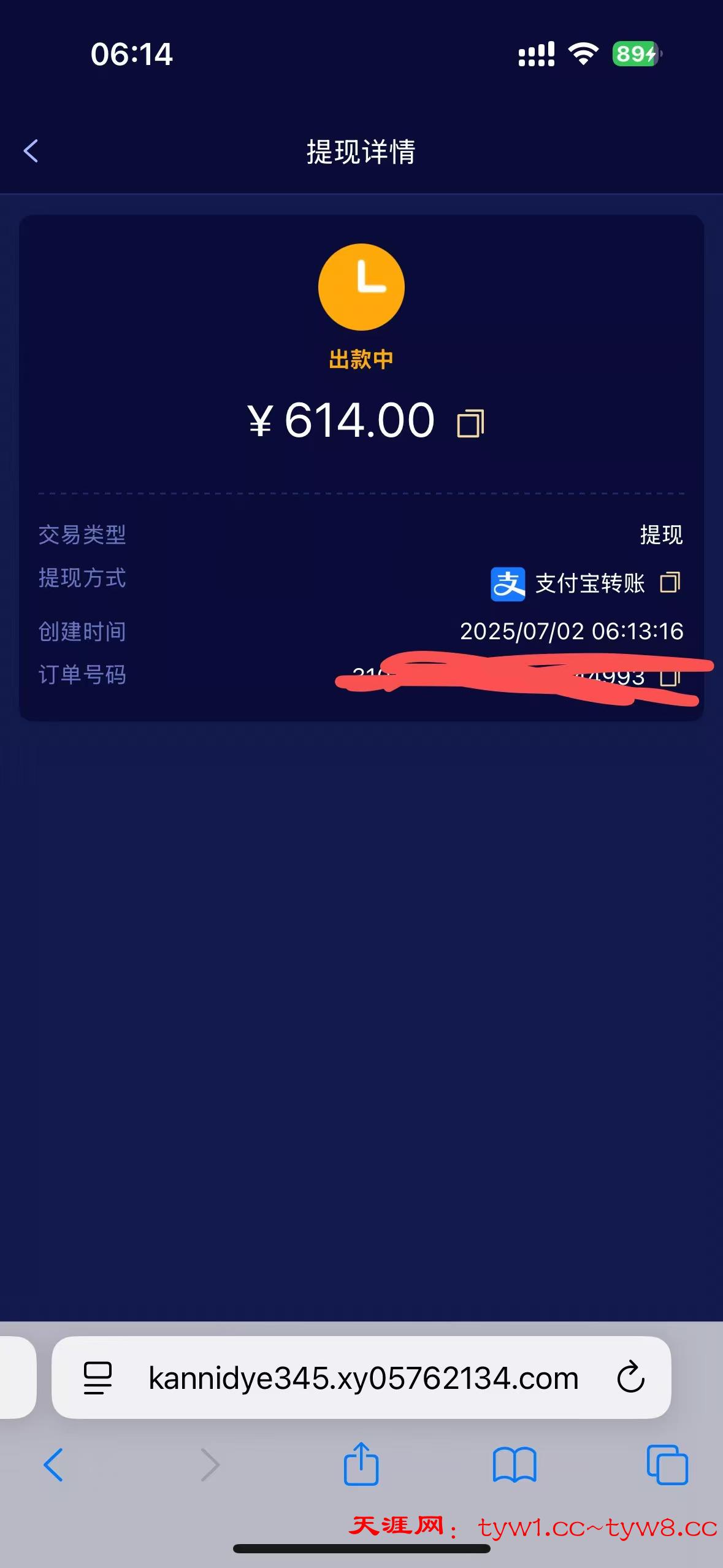This screenshot has height=1568, width=723.
Task: Open the Safari share sheet
Action: pos(361,1463)
